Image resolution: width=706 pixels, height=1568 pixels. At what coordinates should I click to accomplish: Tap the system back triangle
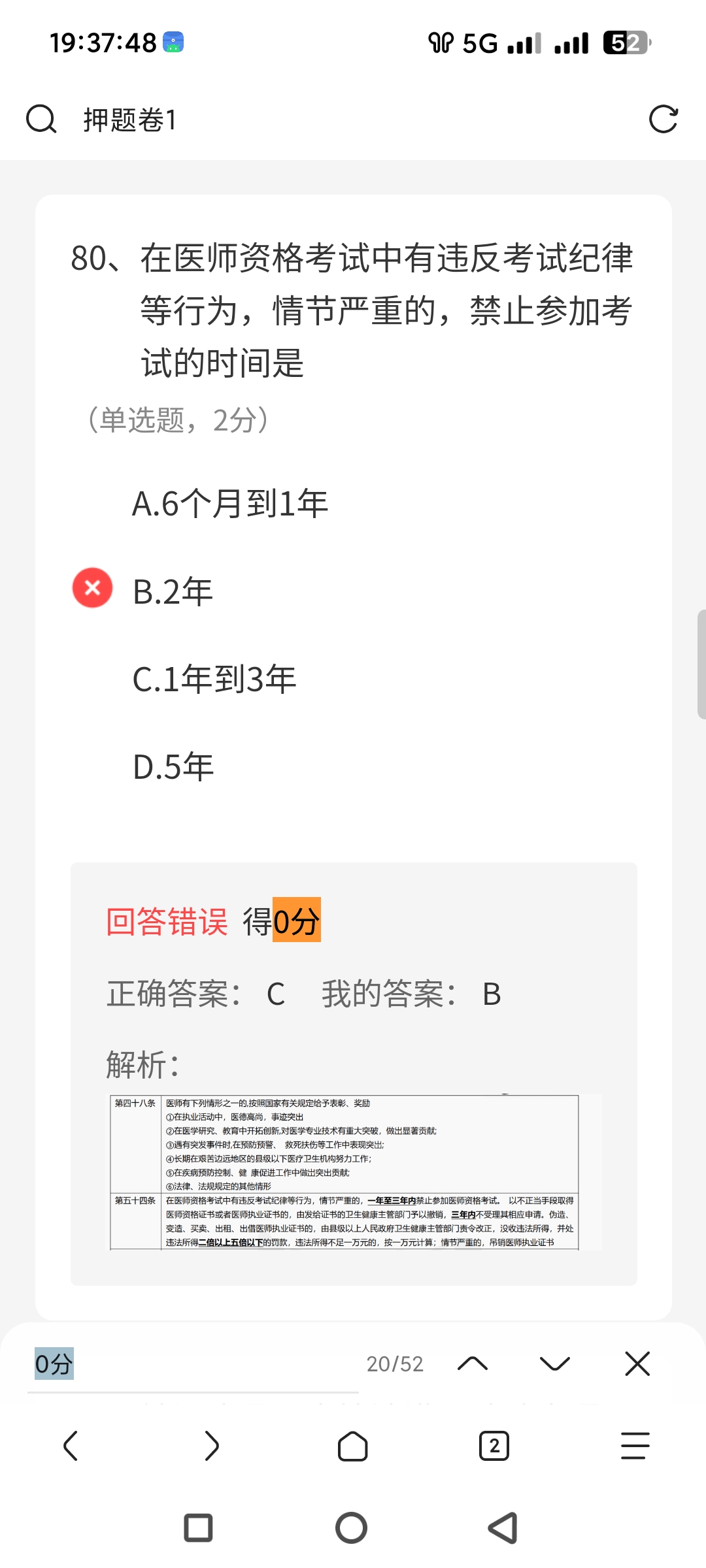pyautogui.click(x=503, y=1527)
